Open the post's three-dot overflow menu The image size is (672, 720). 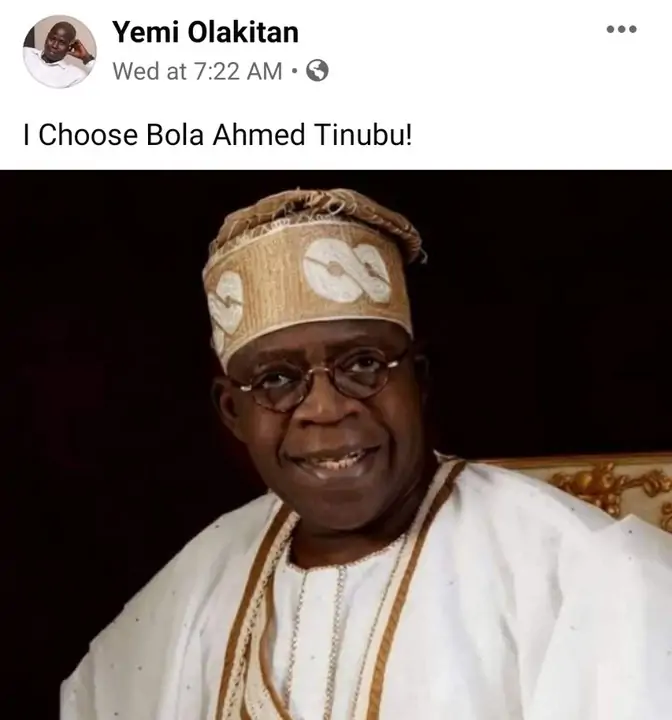[x=621, y=30]
